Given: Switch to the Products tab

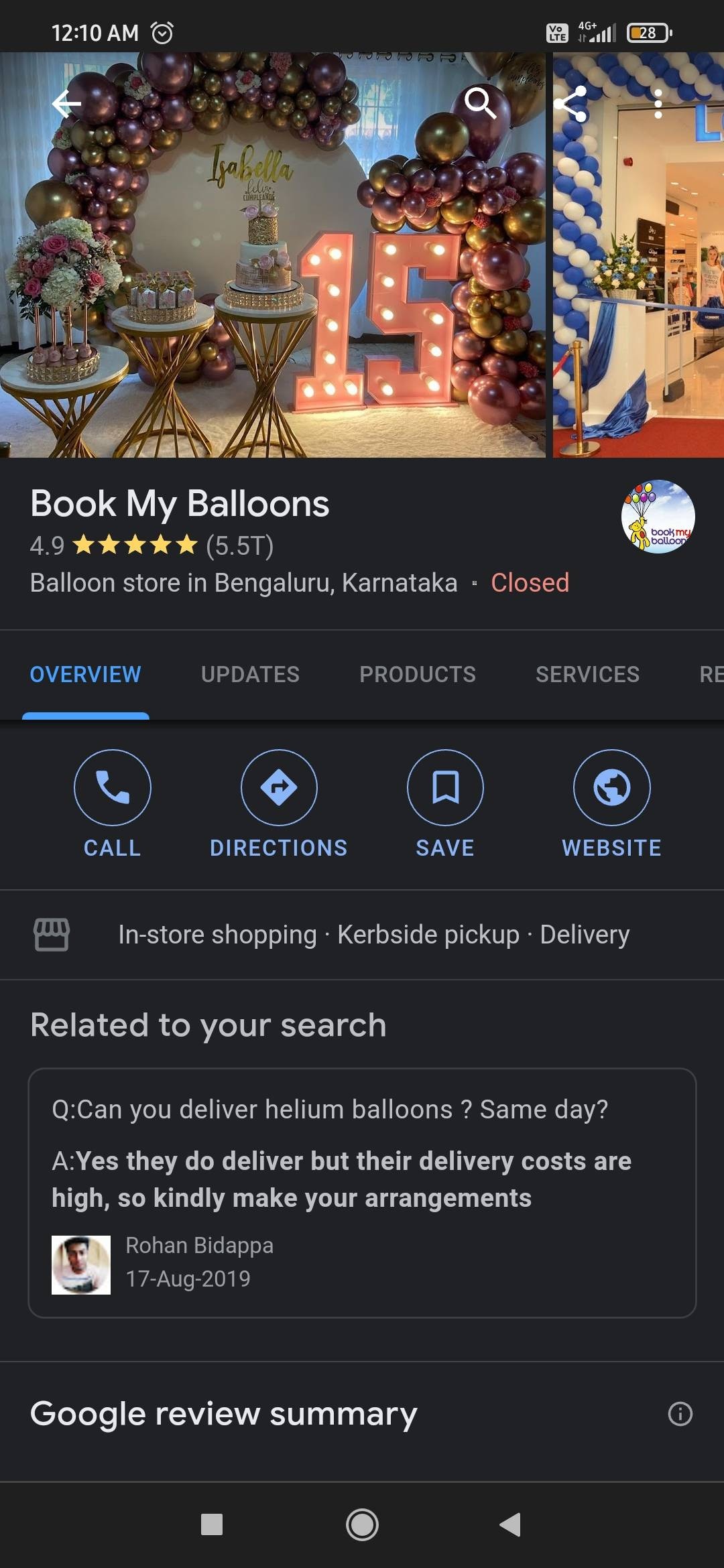Looking at the screenshot, I should [417, 674].
